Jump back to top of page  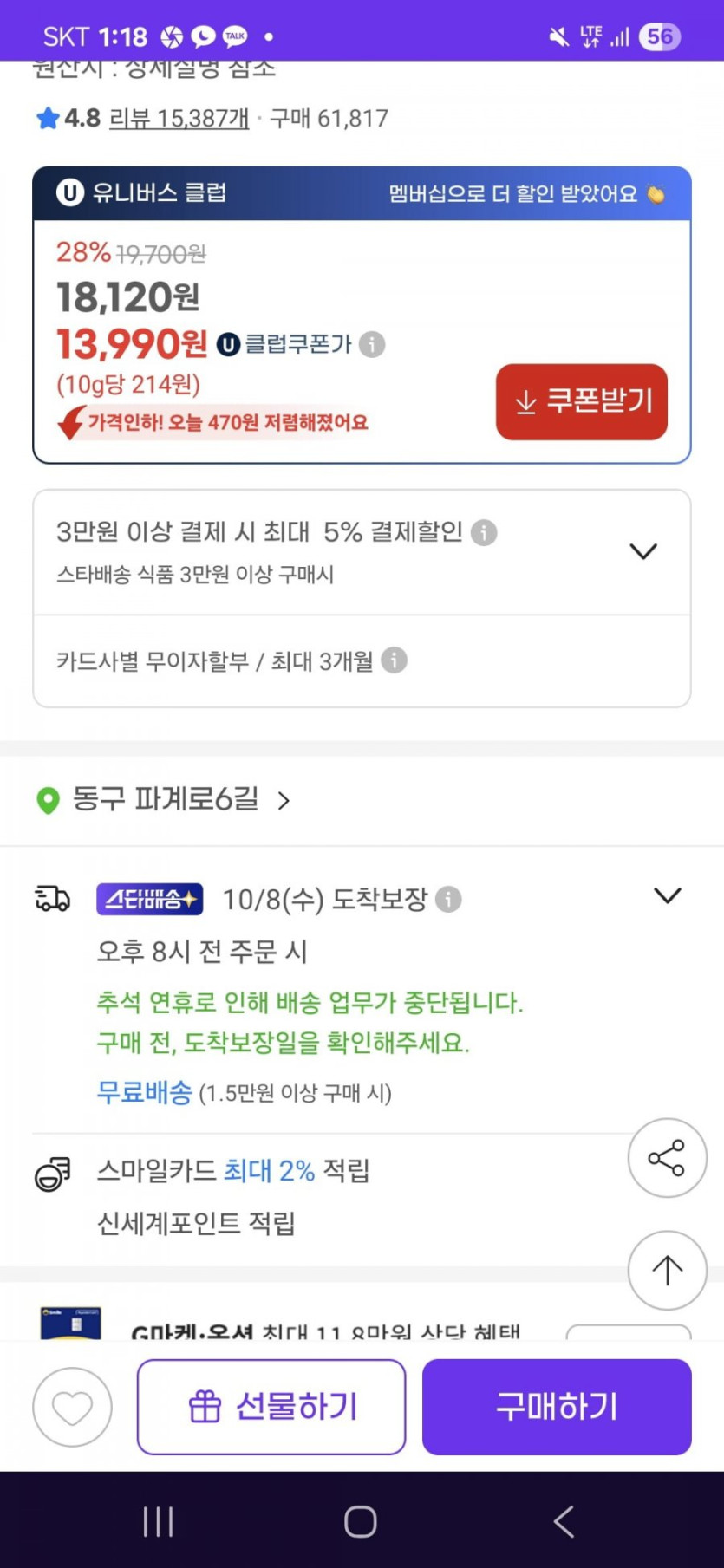click(667, 1271)
